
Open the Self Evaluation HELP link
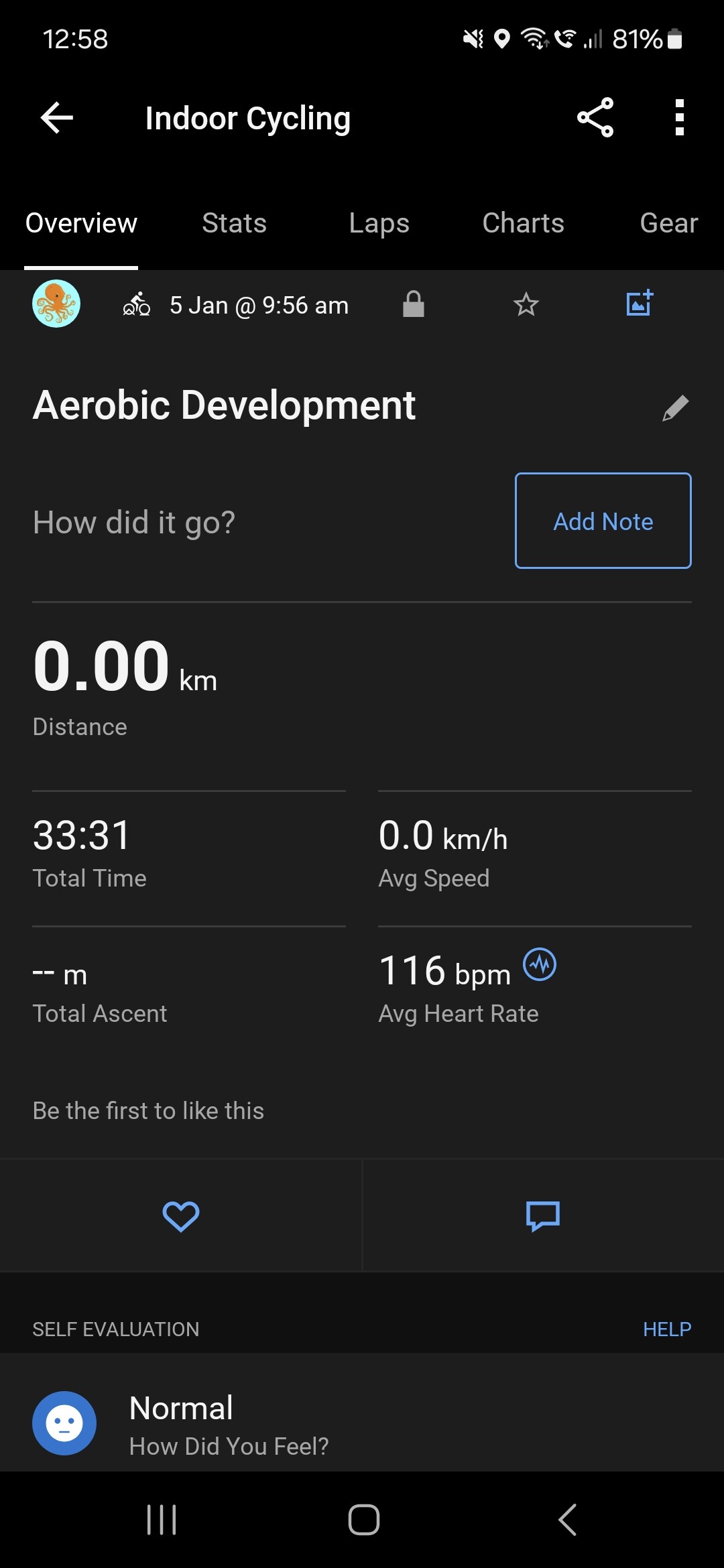(x=667, y=1329)
